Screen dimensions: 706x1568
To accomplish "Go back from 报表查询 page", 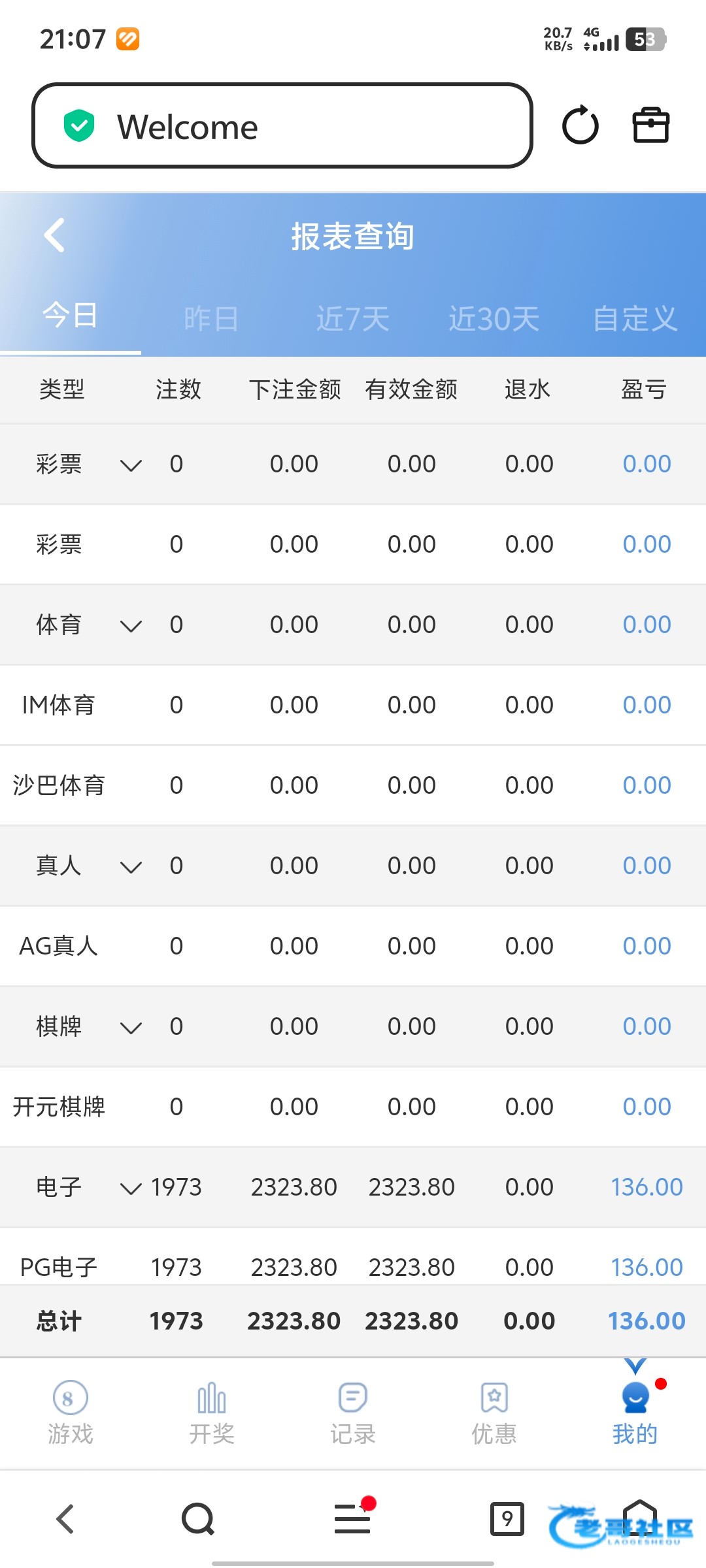I will 55,235.
